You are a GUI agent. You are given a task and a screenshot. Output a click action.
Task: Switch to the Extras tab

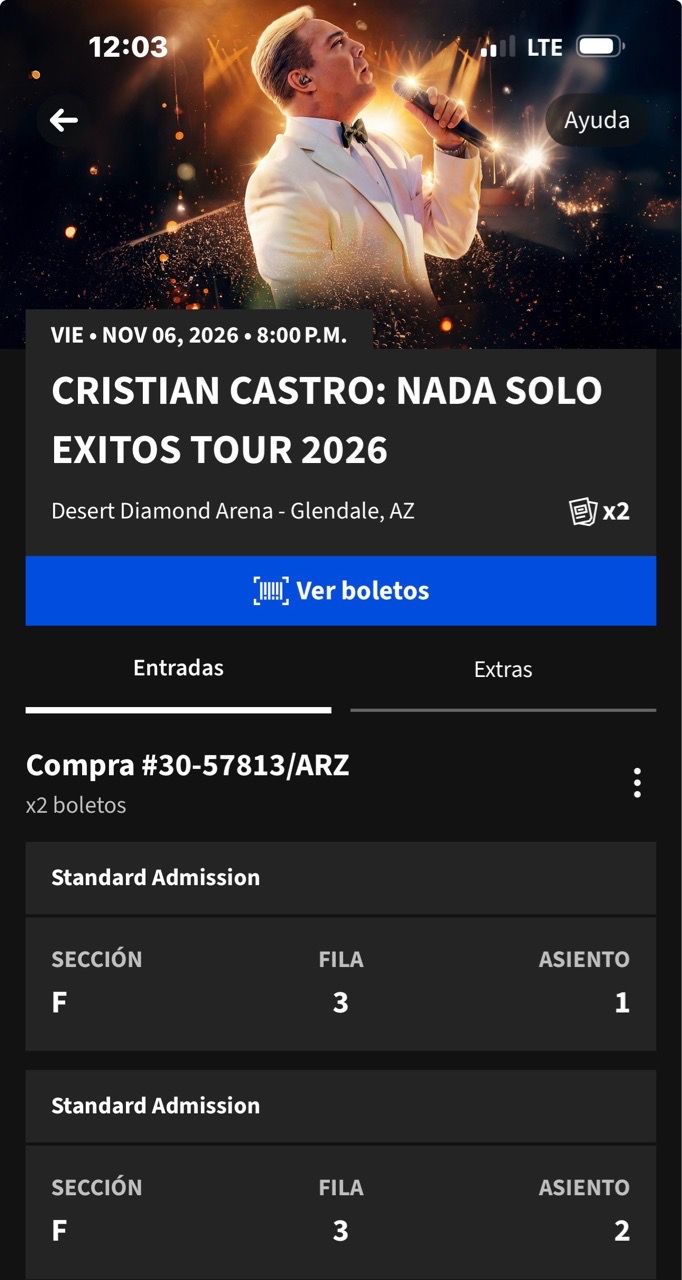[503, 670]
